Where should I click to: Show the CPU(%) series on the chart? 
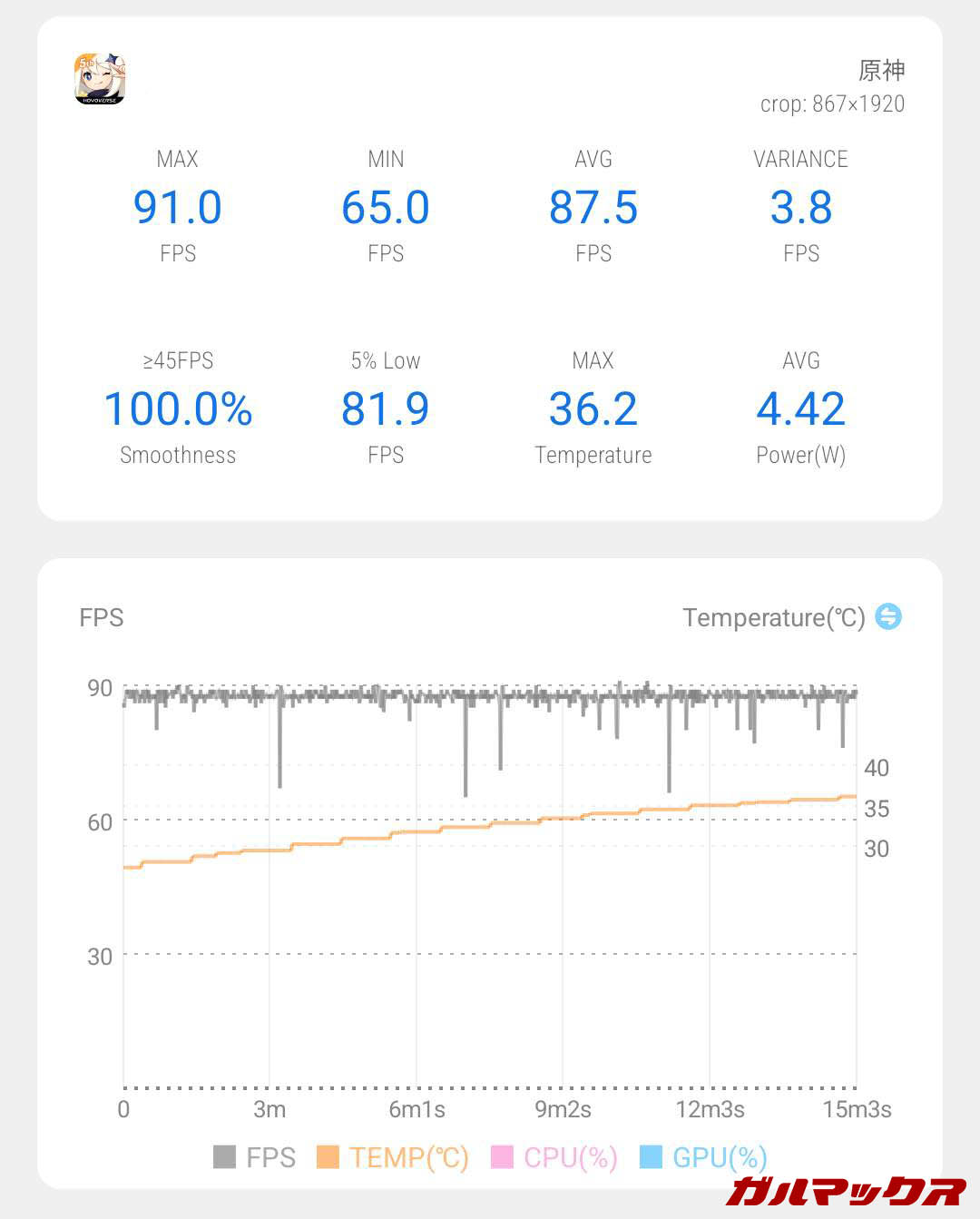(554, 1157)
